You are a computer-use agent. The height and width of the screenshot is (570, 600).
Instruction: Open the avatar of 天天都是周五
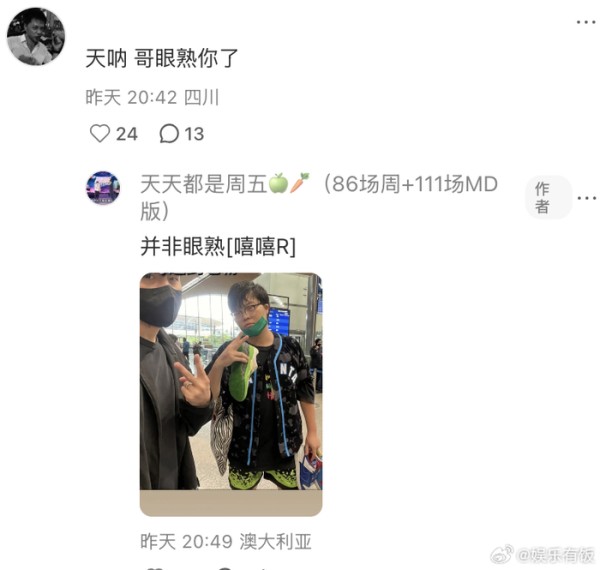(103, 187)
